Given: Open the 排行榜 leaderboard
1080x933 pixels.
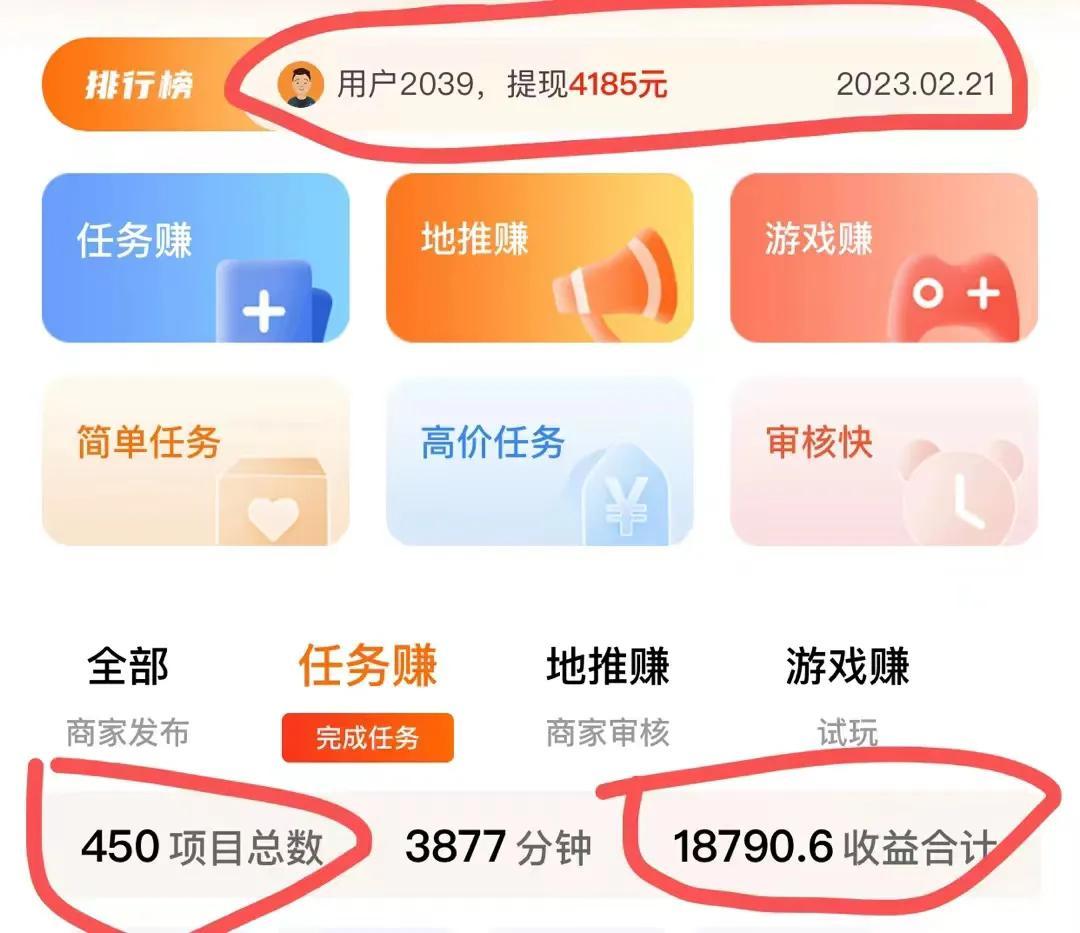Looking at the screenshot, I should point(138,85).
